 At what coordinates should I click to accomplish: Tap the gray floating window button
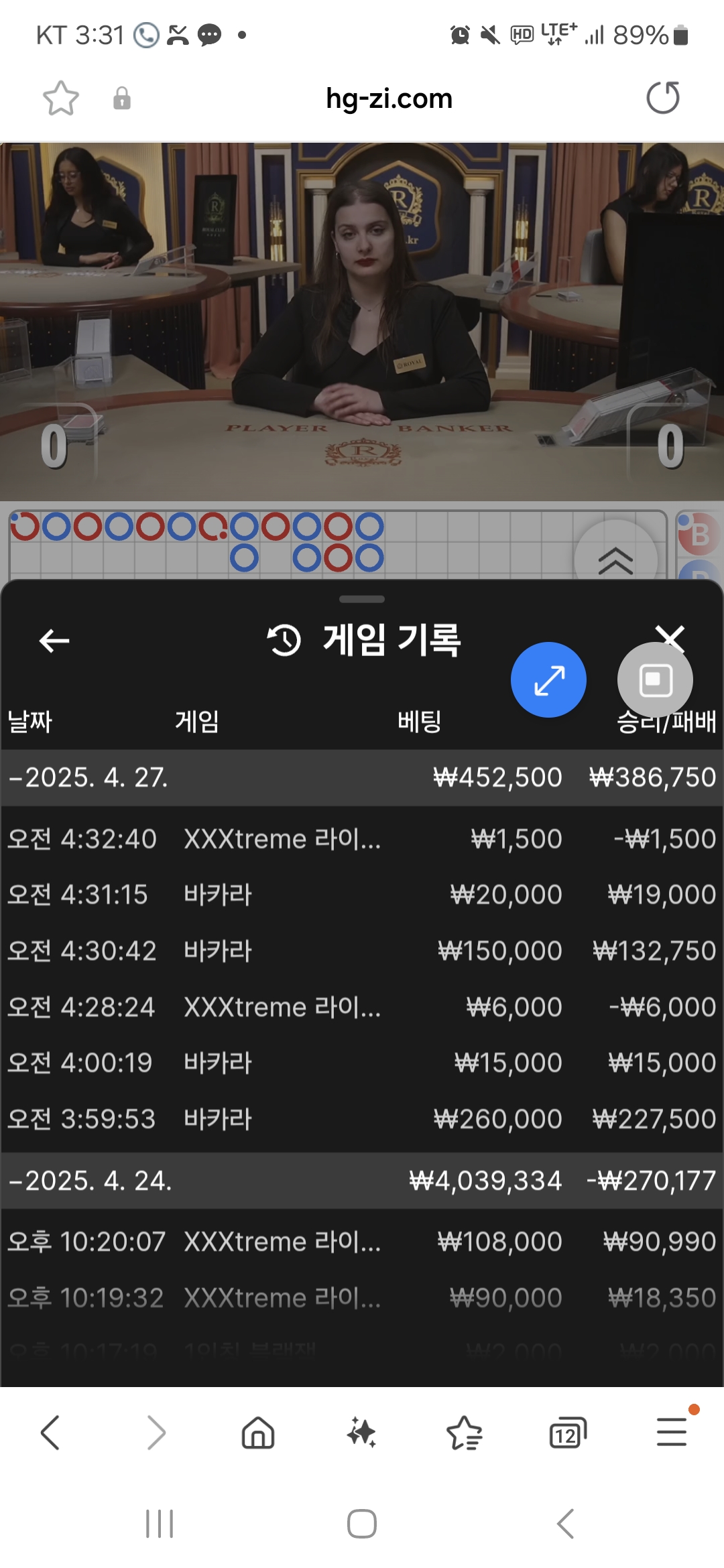pos(655,680)
